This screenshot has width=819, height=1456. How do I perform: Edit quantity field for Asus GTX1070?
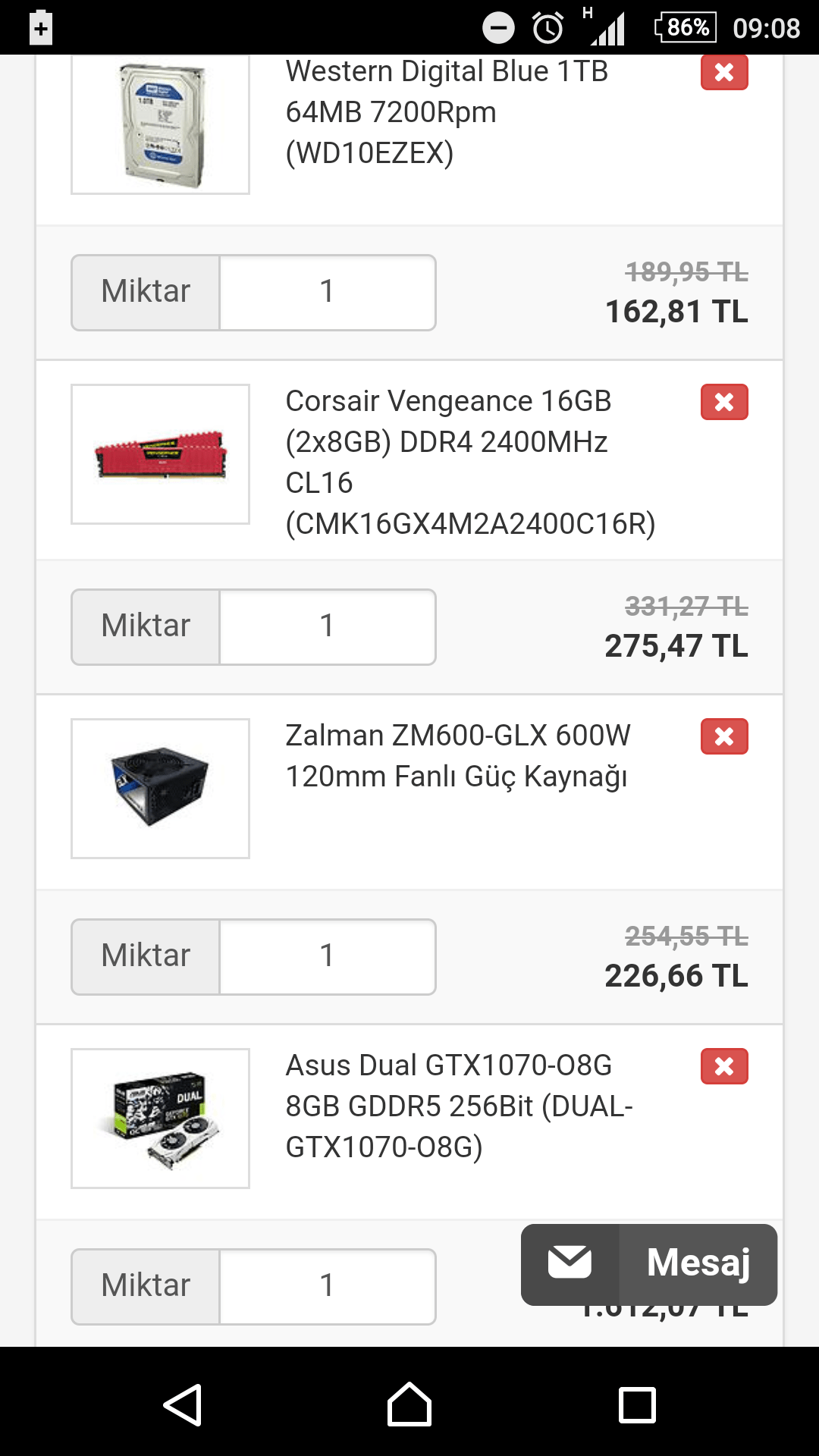[327, 1287]
